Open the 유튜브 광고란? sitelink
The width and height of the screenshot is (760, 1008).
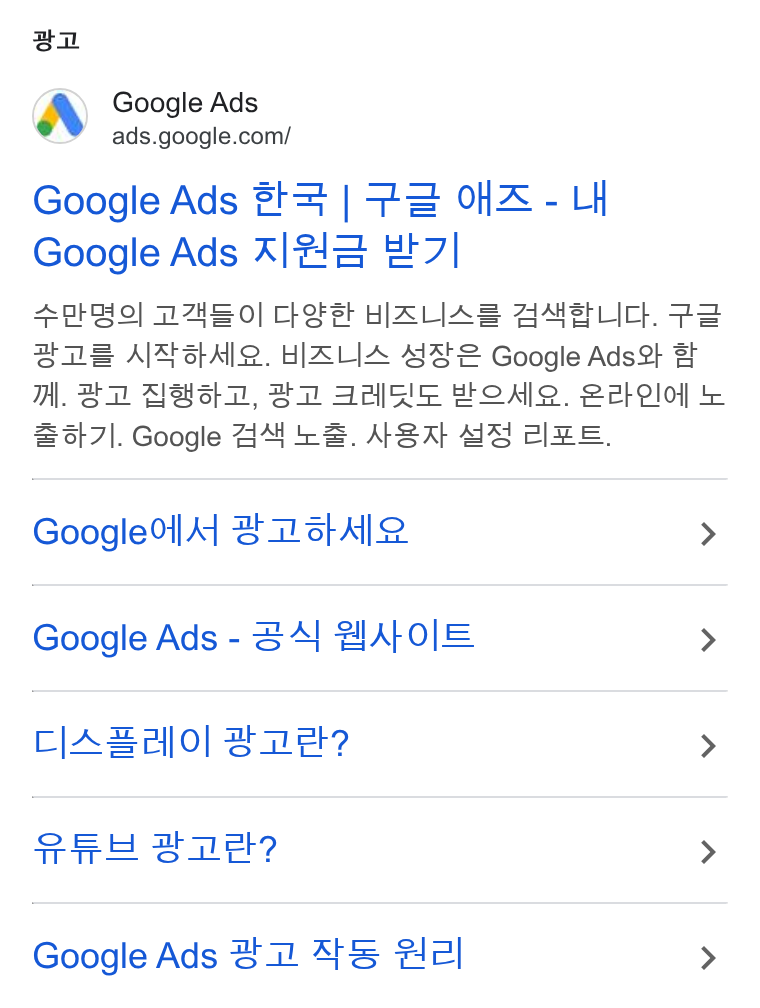click(x=379, y=850)
